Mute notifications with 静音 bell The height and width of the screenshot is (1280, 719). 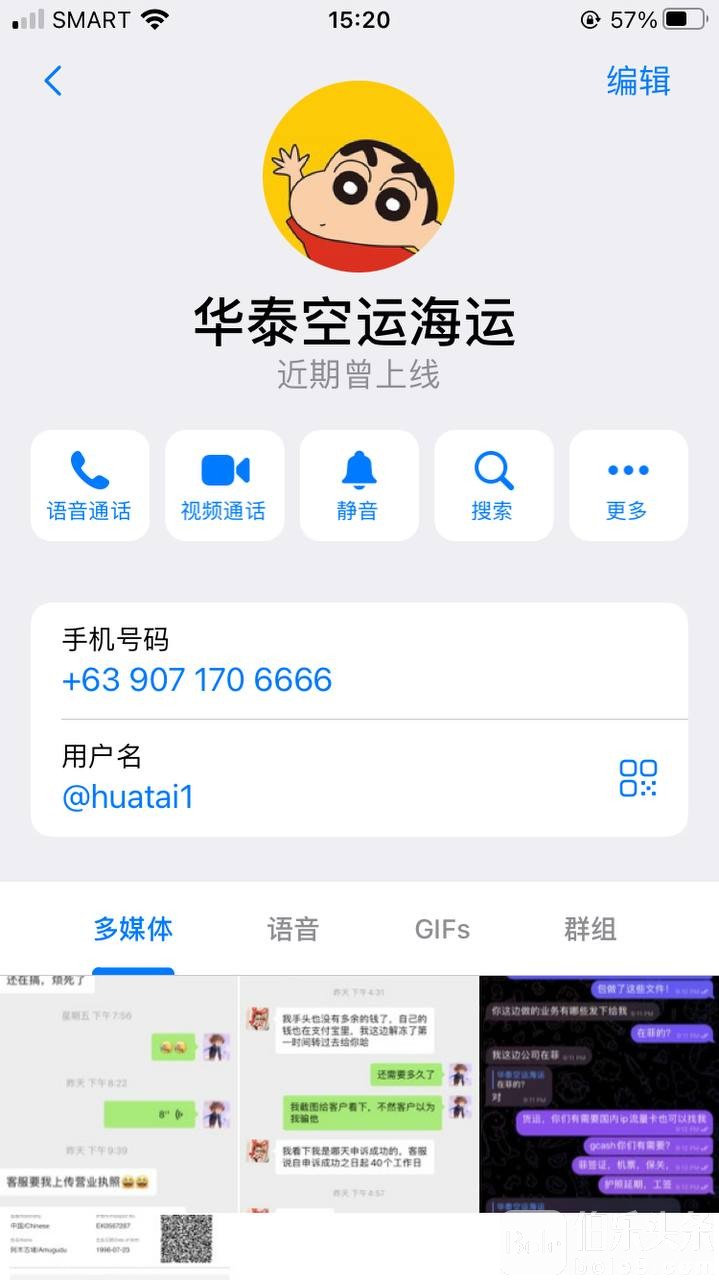point(358,486)
